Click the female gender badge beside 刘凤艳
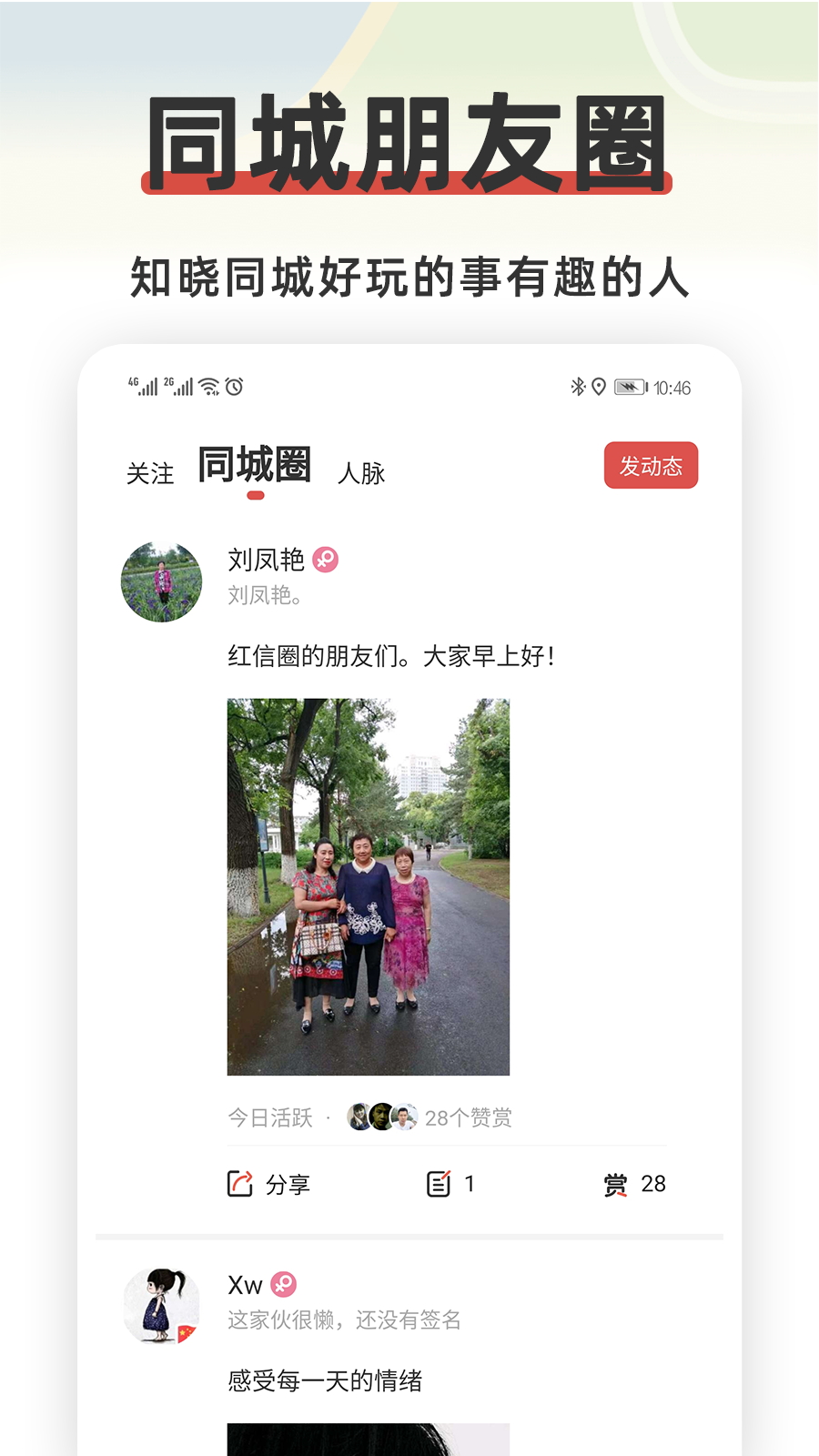Viewport: 819px width, 1456px height. 327,560
